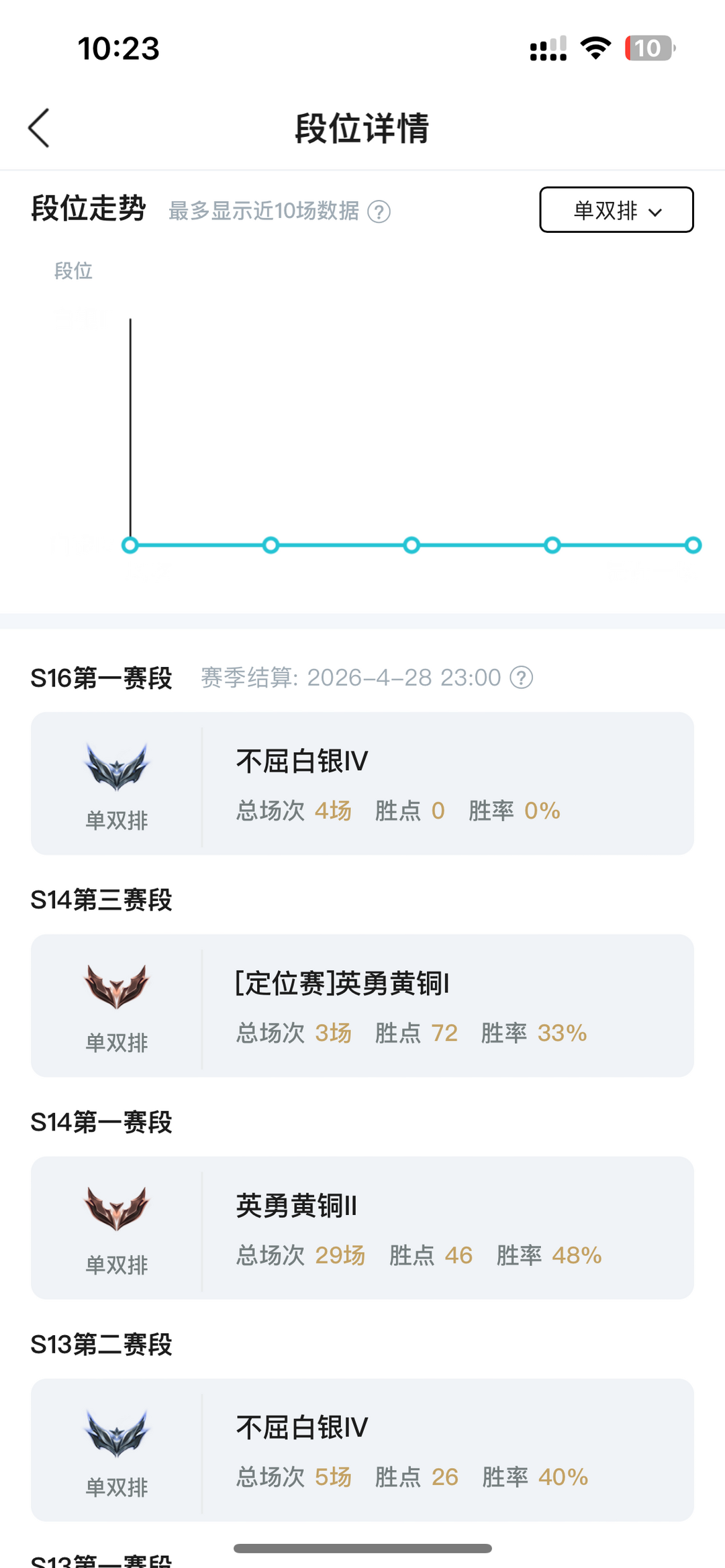This screenshot has height=1568, width=725.
Task: Open the S14第一赛段 英勇黄铜II card
Action: (x=362, y=1228)
